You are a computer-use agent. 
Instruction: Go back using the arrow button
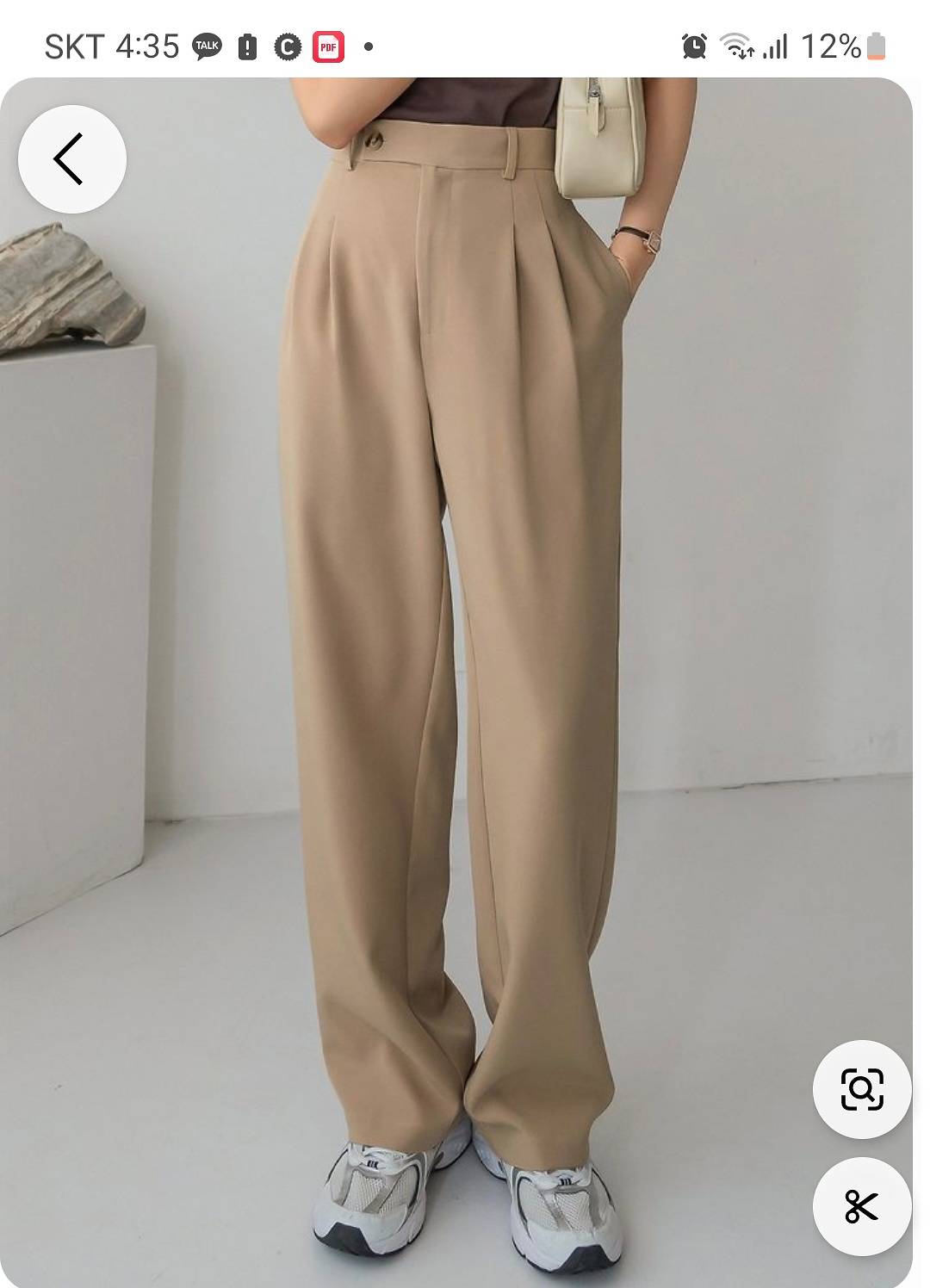pos(71,159)
